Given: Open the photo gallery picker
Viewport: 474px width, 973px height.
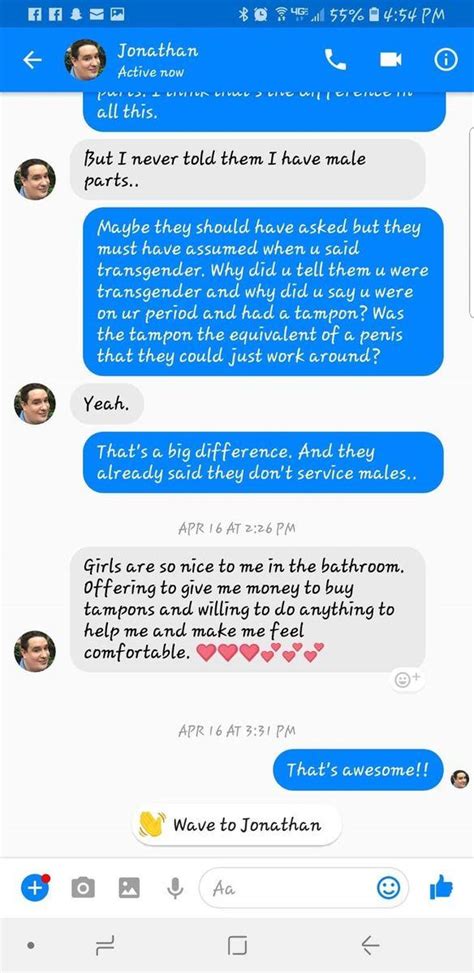Looking at the screenshot, I should [x=129, y=889].
